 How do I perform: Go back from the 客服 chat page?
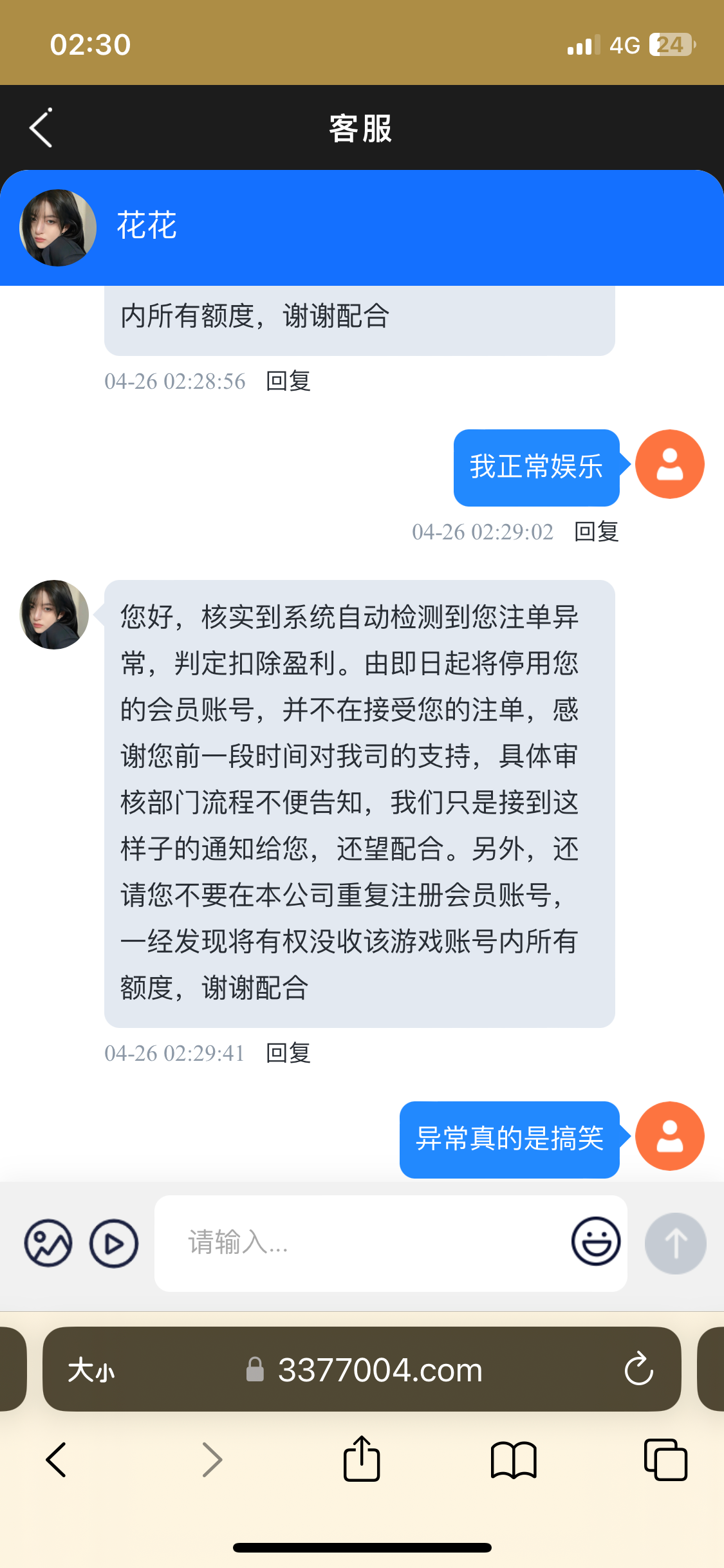[x=41, y=128]
